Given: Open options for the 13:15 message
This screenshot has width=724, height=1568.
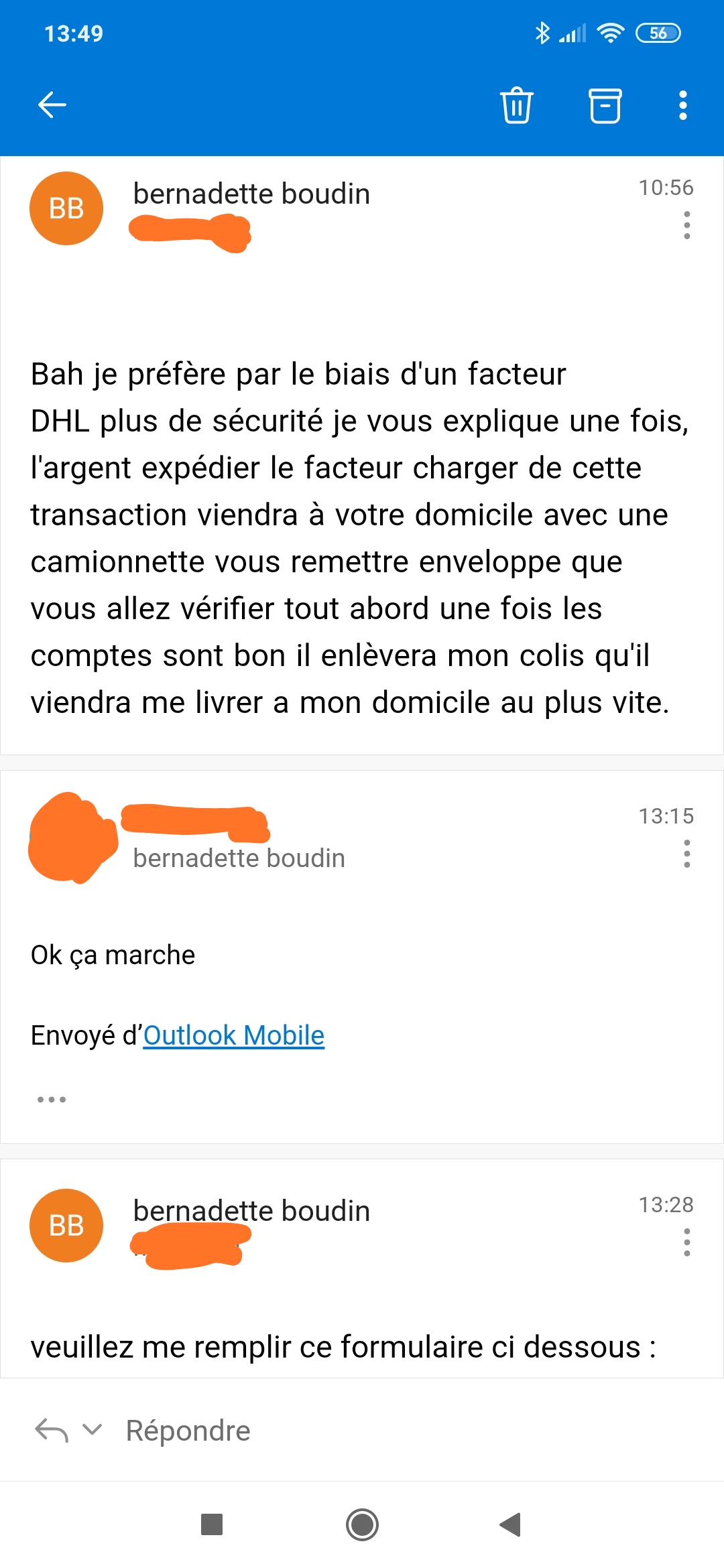Looking at the screenshot, I should pos(686,854).
